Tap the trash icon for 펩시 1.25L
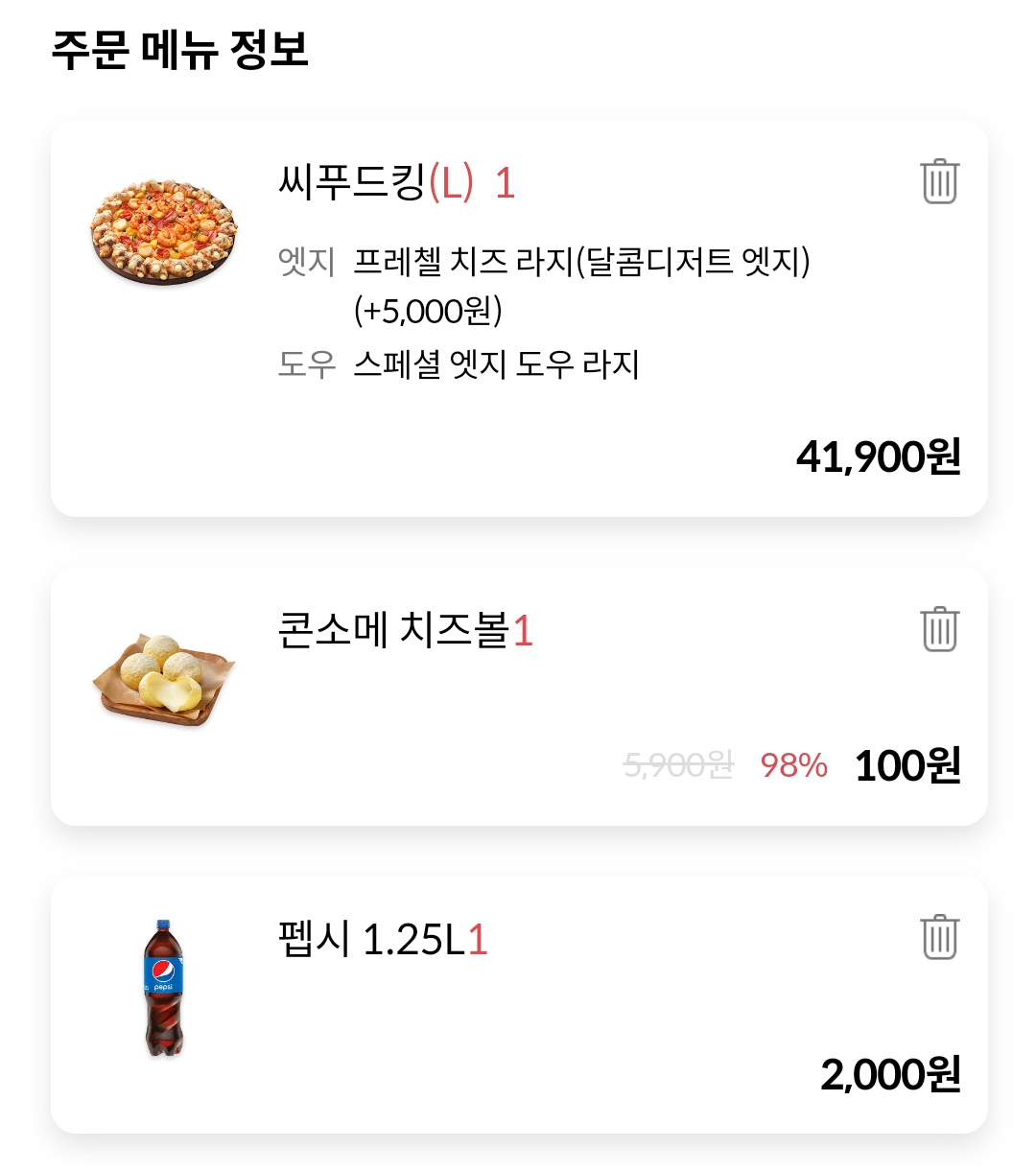1036x1171 pixels. (939, 937)
